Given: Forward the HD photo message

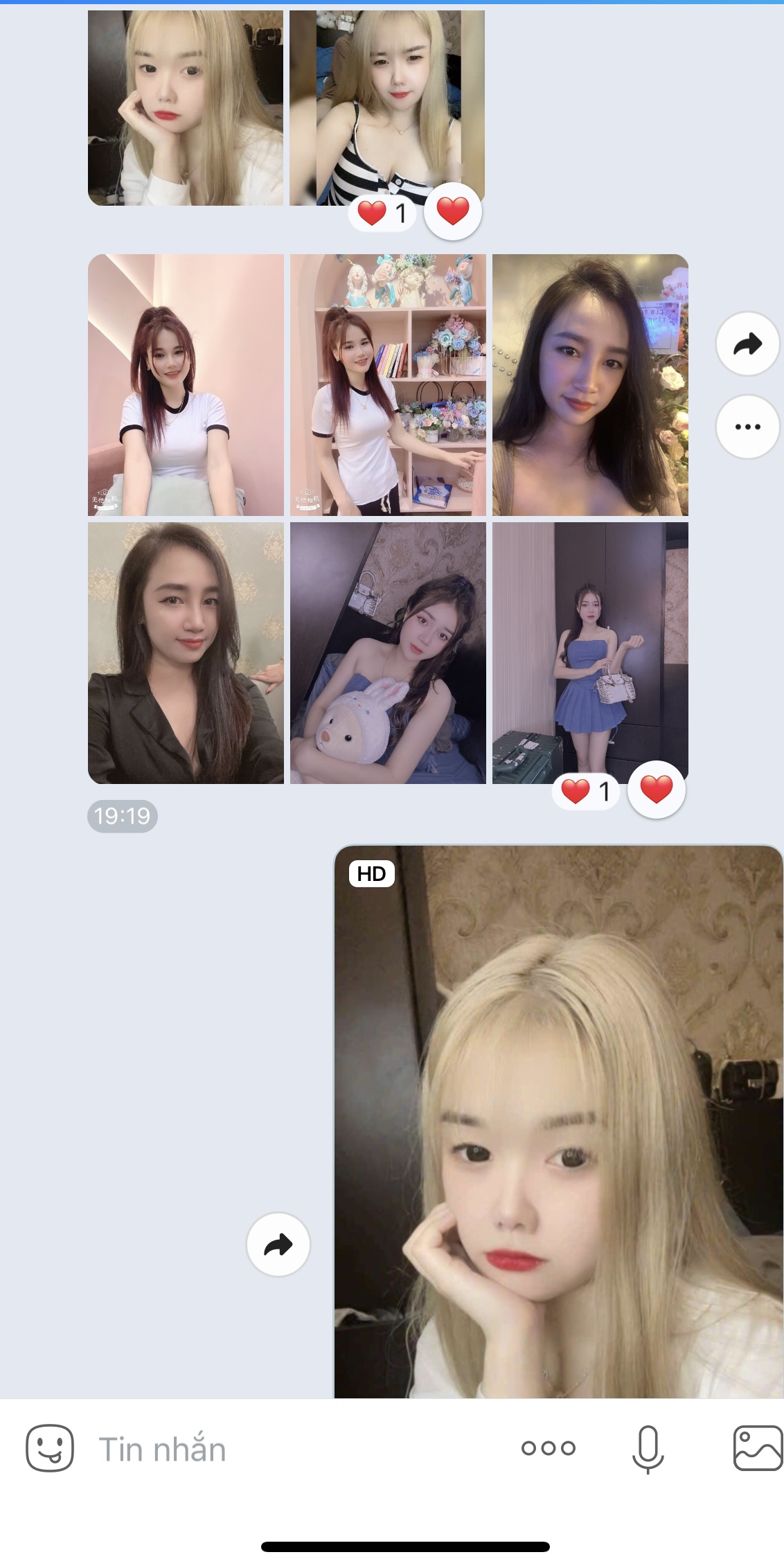Looking at the screenshot, I should (x=278, y=1245).
